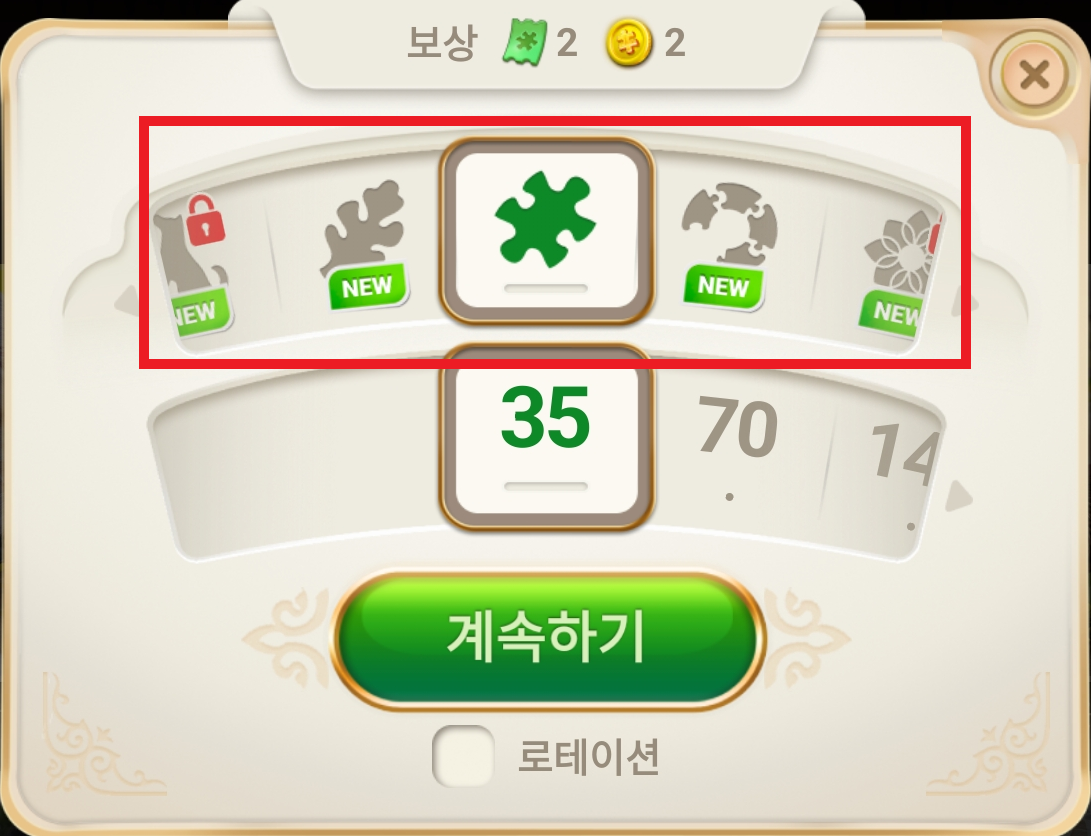Tap the green 계속하기 button

click(x=547, y=638)
